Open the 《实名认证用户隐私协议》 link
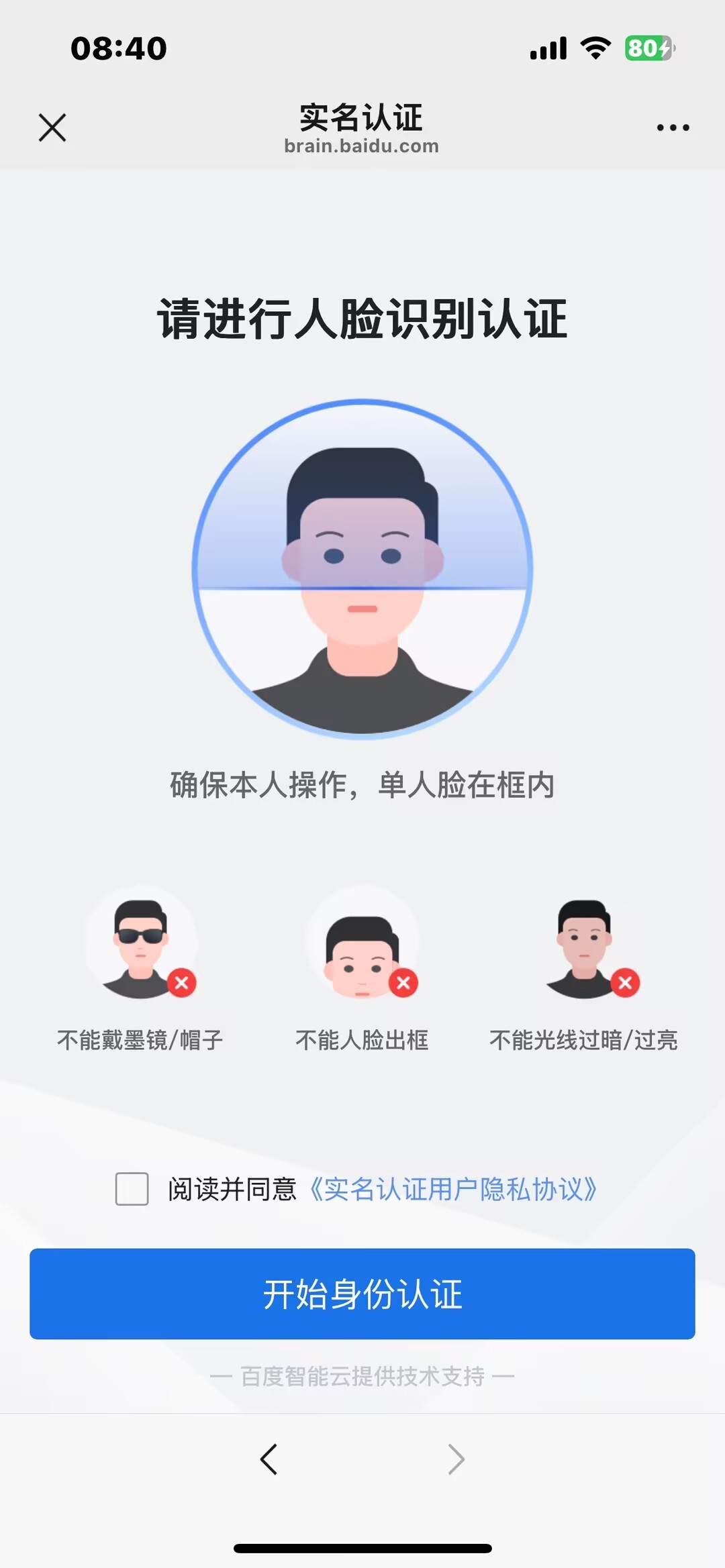Image resolution: width=725 pixels, height=1568 pixels. [452, 1189]
